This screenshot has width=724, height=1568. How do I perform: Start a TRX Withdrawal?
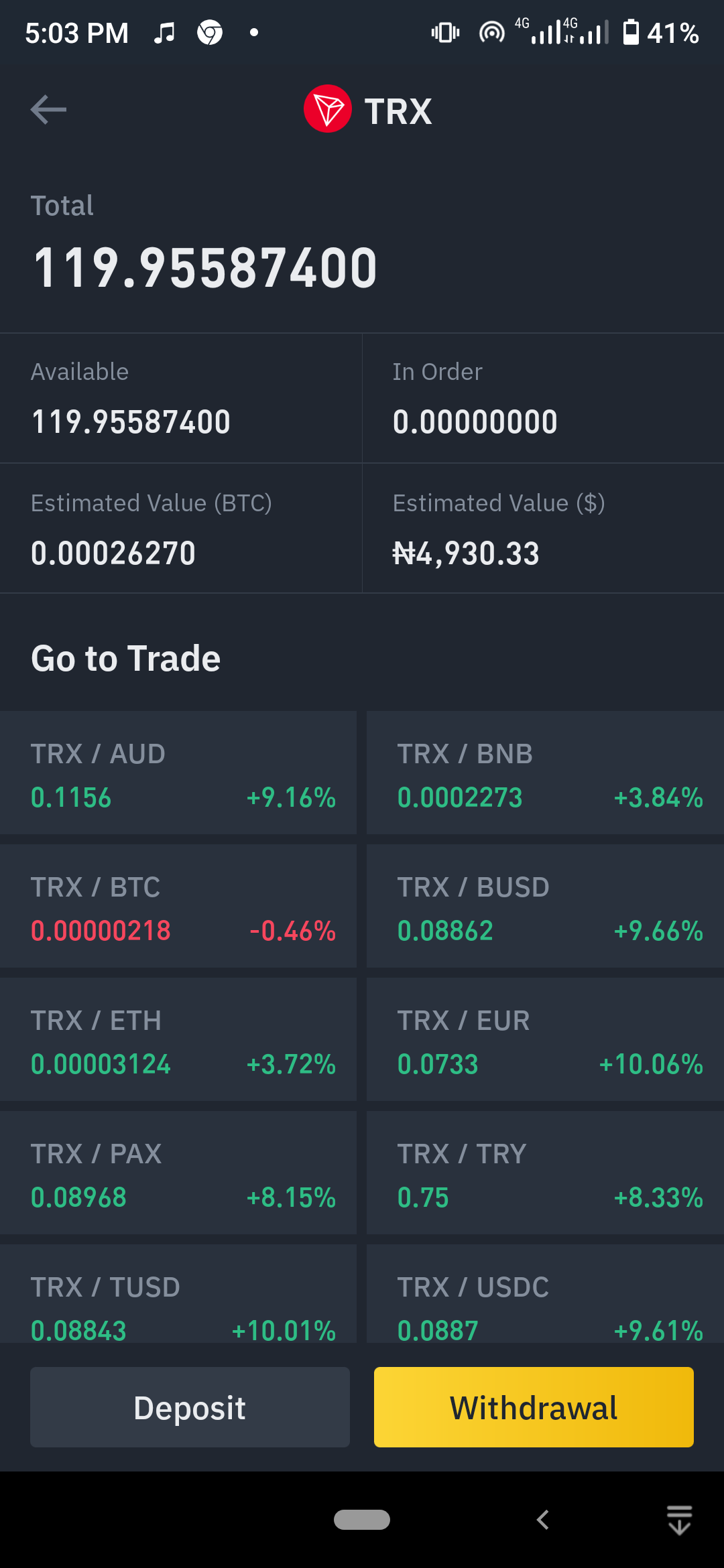(534, 1407)
